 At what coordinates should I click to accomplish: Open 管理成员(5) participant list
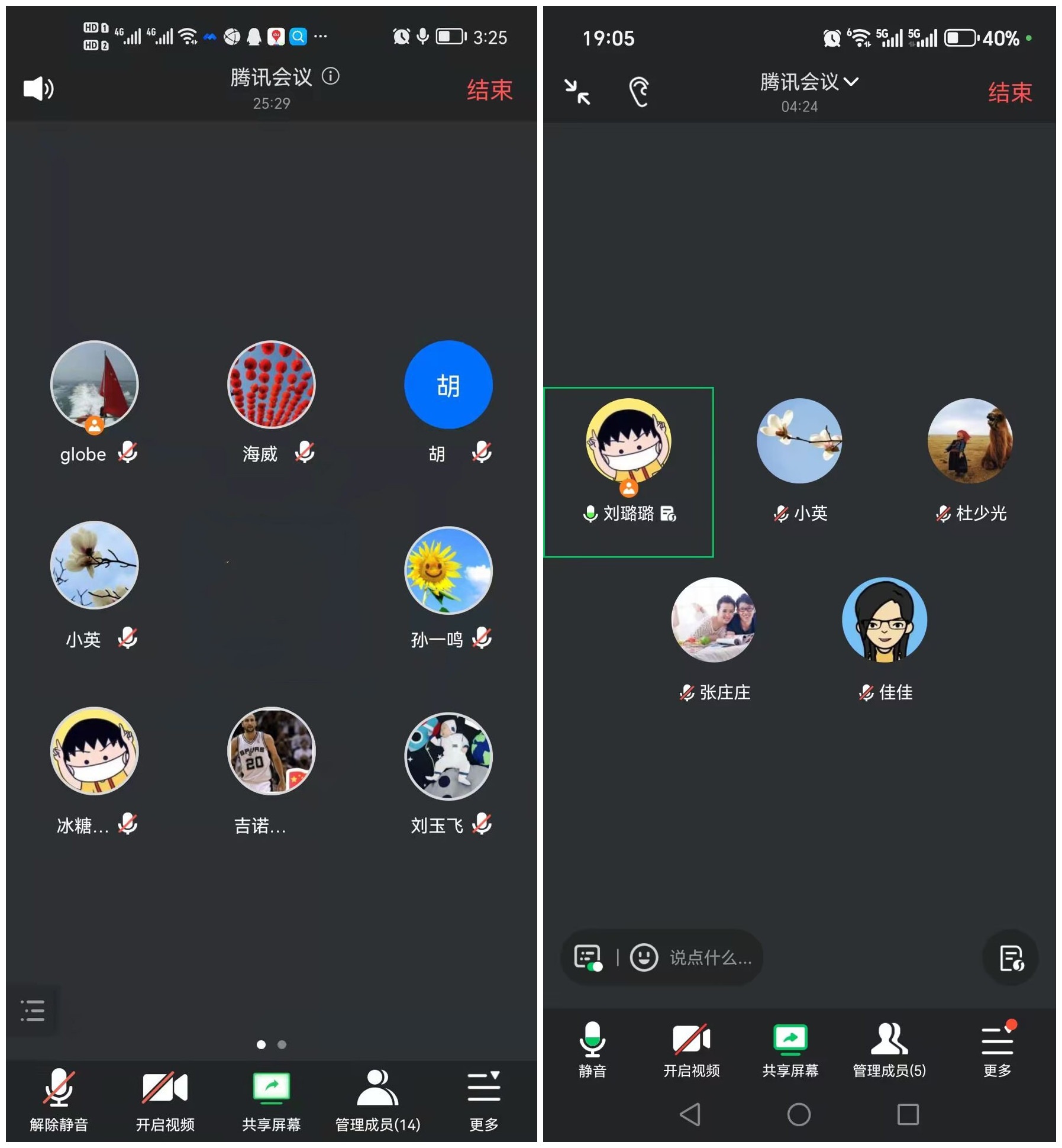[889, 1049]
